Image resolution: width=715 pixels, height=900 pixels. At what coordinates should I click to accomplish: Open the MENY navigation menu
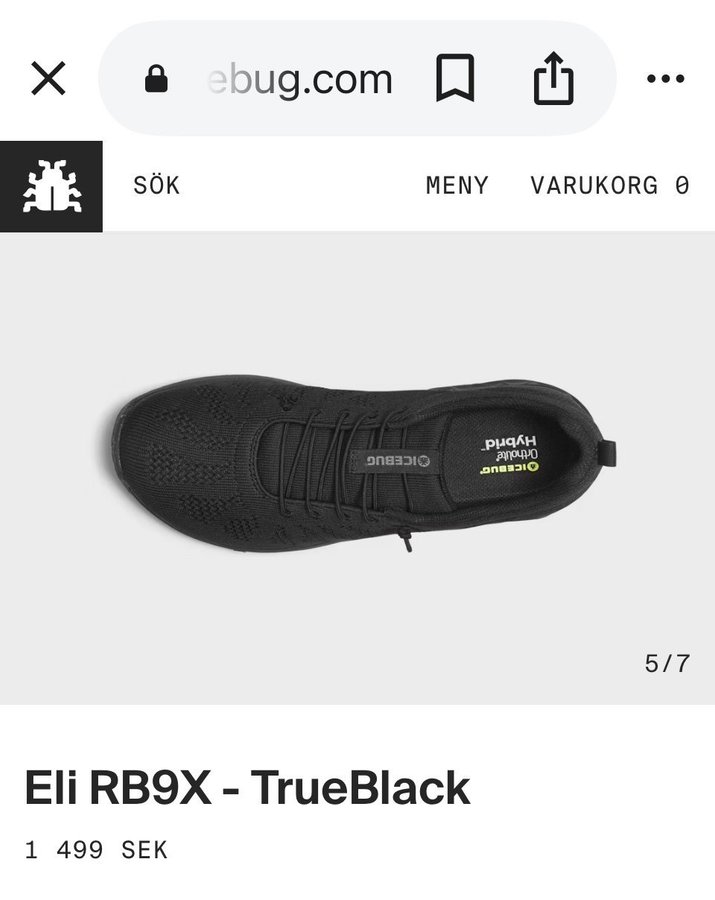(457, 186)
